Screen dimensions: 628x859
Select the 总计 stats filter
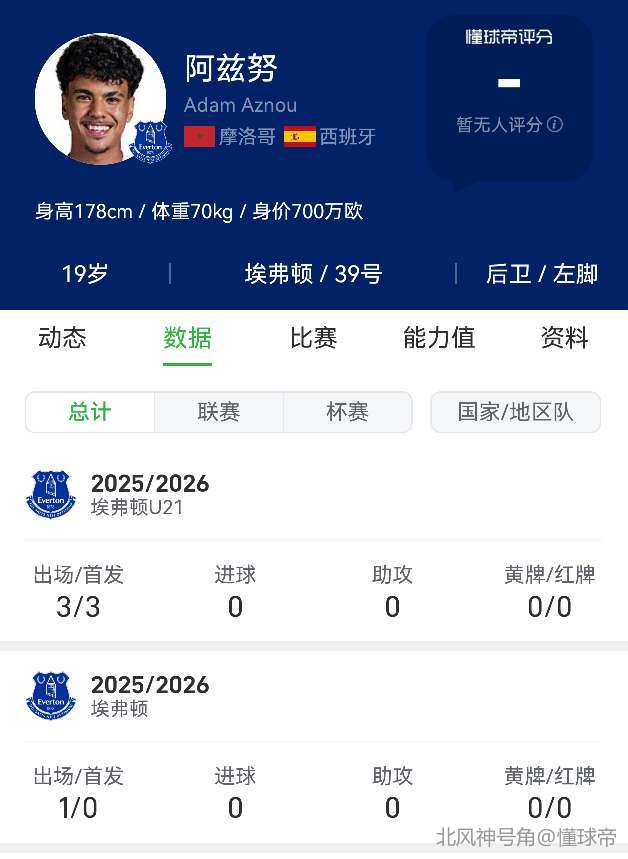[x=90, y=412]
